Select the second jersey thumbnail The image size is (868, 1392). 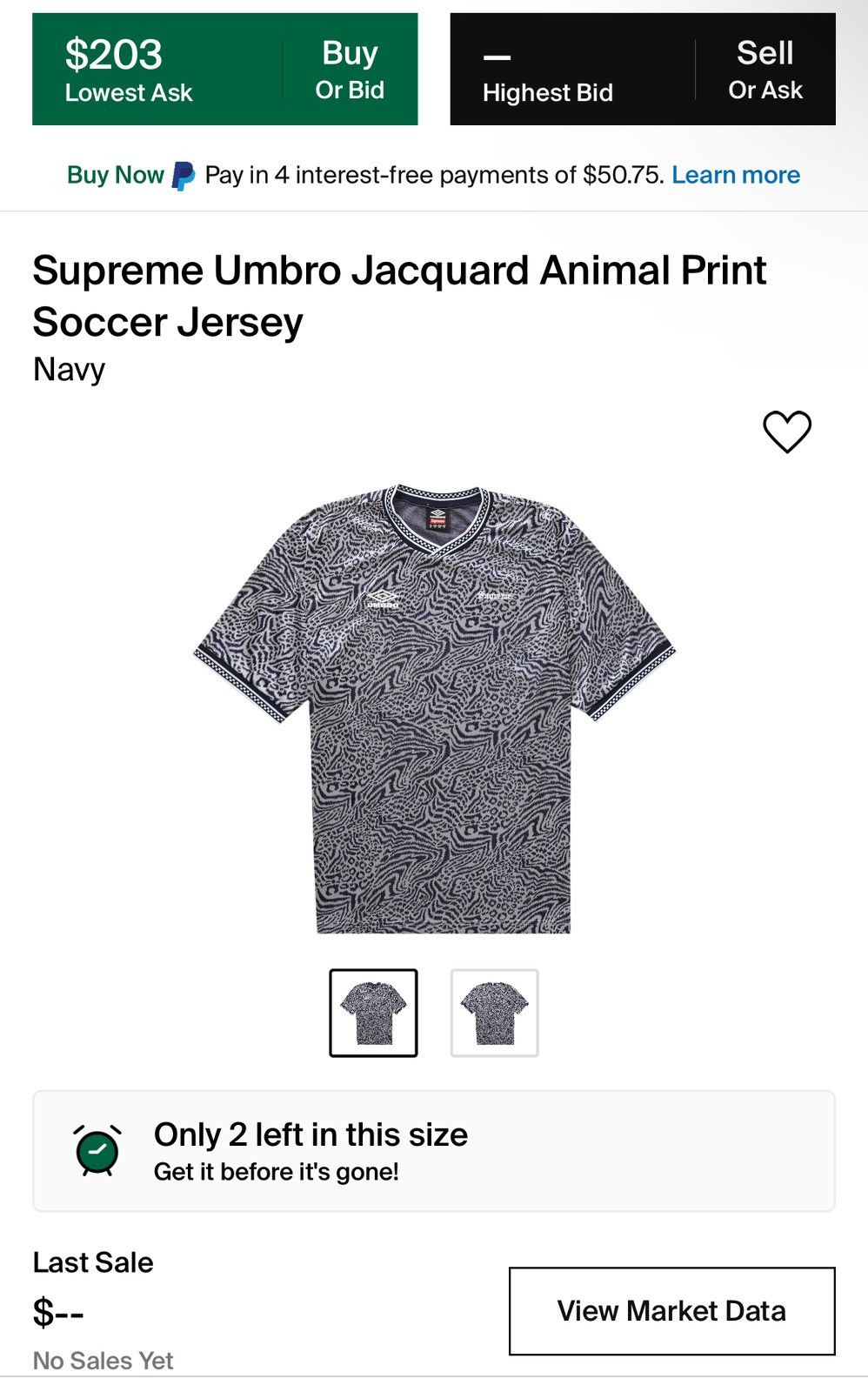(x=494, y=1011)
